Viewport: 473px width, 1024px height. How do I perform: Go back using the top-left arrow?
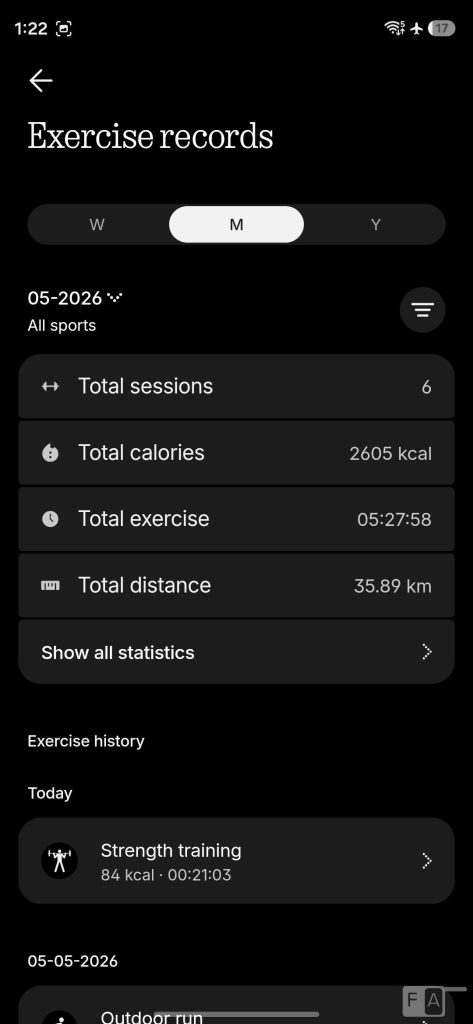click(41, 81)
